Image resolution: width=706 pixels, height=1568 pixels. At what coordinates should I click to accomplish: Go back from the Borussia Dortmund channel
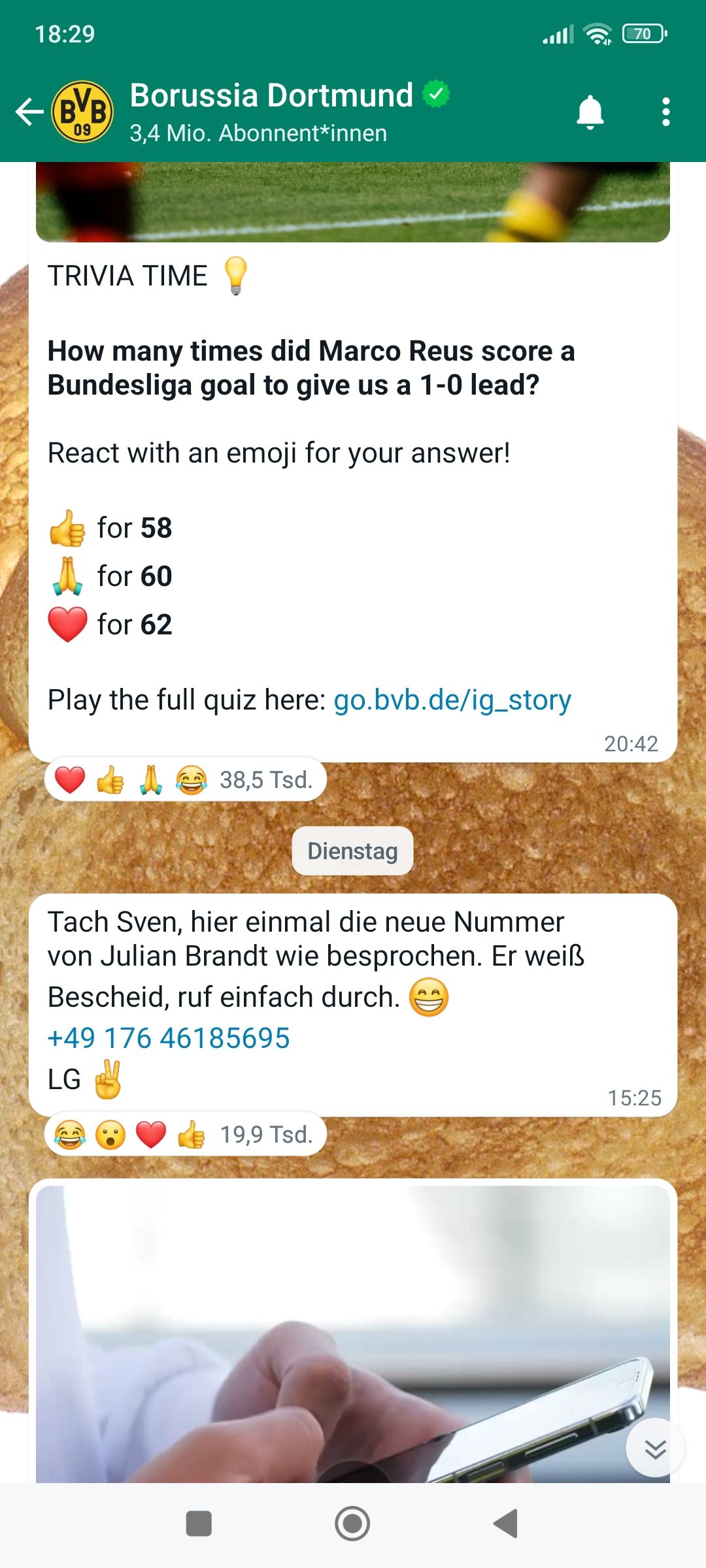tap(29, 112)
